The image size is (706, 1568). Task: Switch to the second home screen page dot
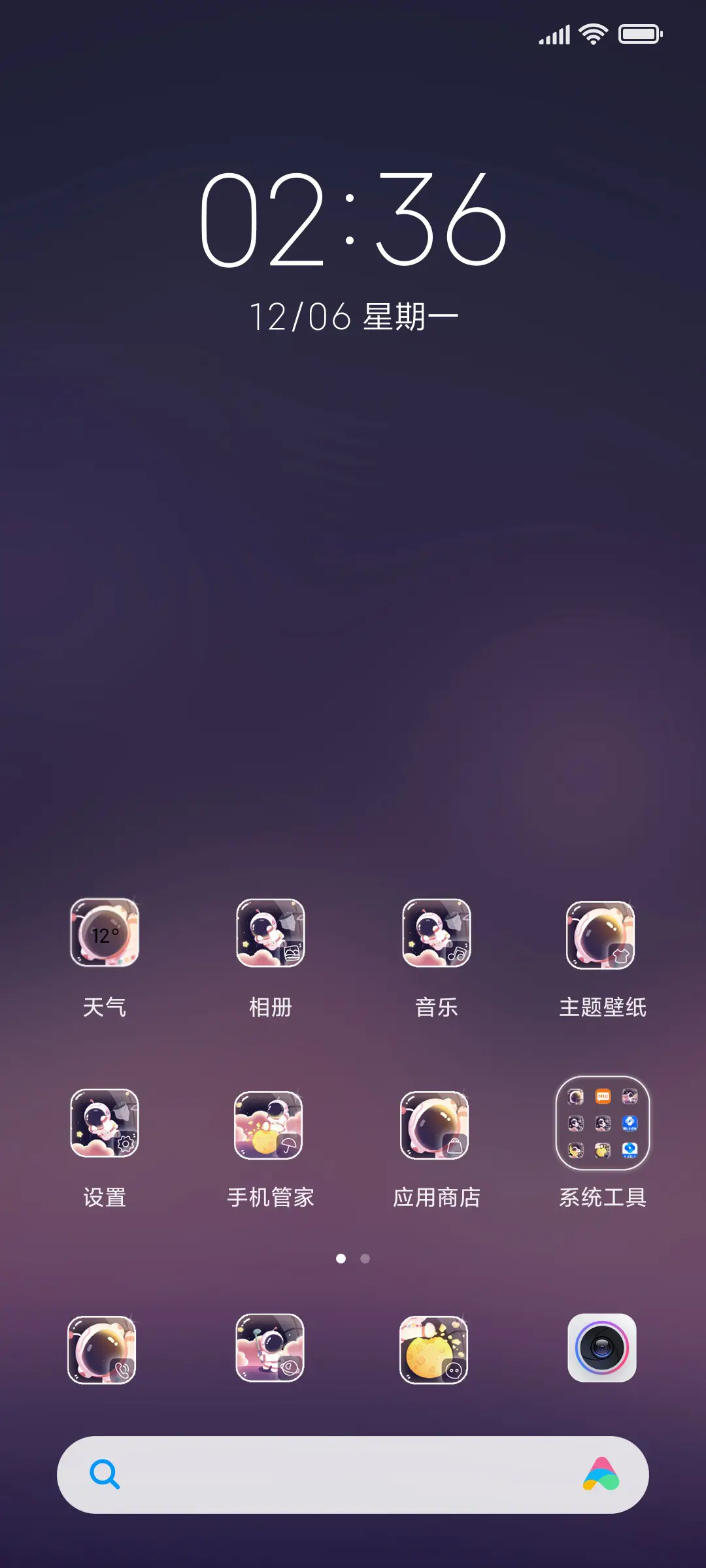[x=364, y=1259]
